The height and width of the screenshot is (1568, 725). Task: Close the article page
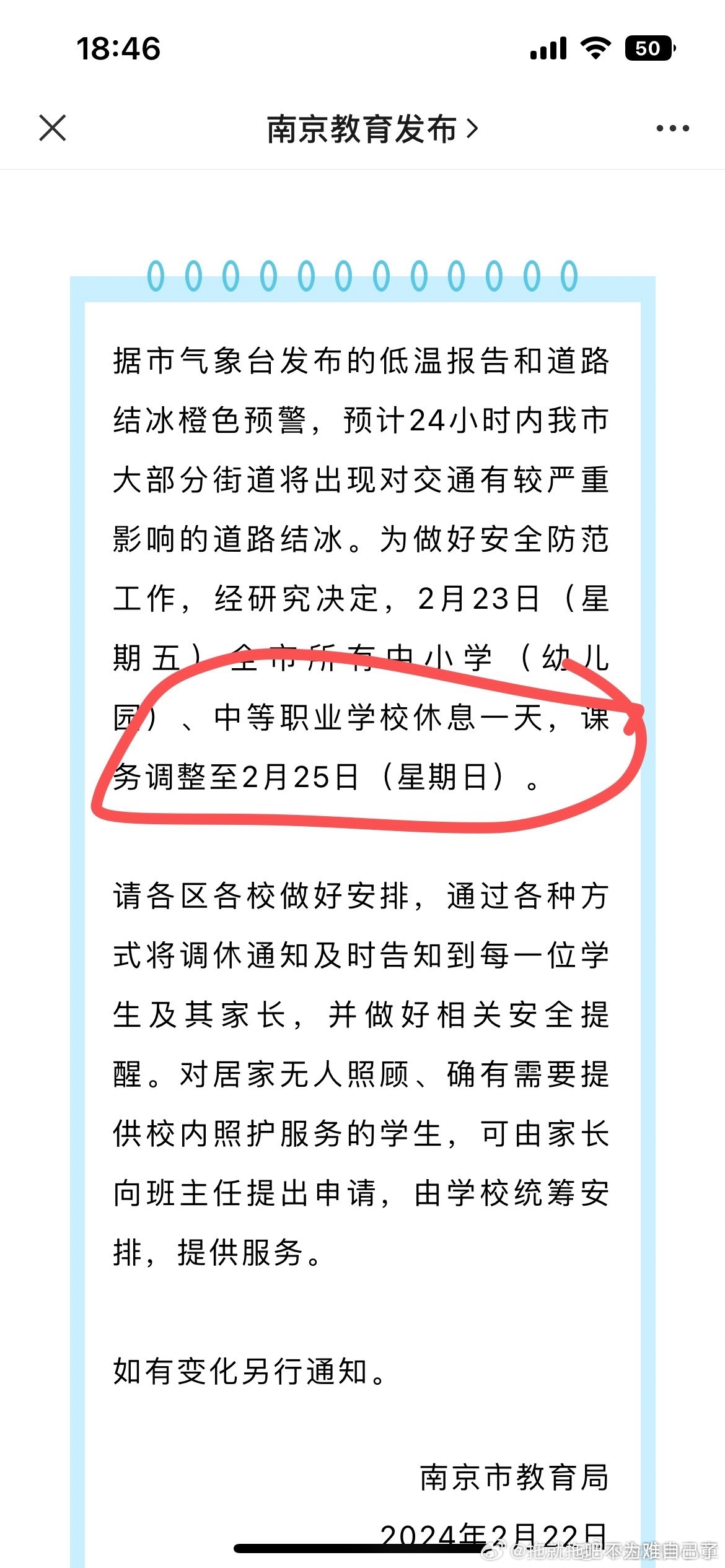tap(53, 128)
